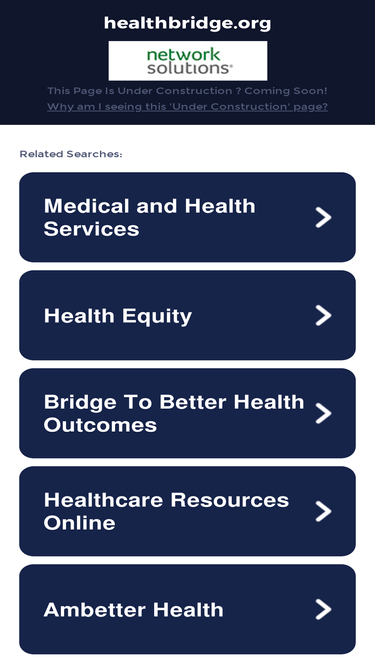Image resolution: width=375 pixels, height=667 pixels.
Task: Open the 'Under Construction' page explanation link
Action: pyautogui.click(x=187, y=106)
